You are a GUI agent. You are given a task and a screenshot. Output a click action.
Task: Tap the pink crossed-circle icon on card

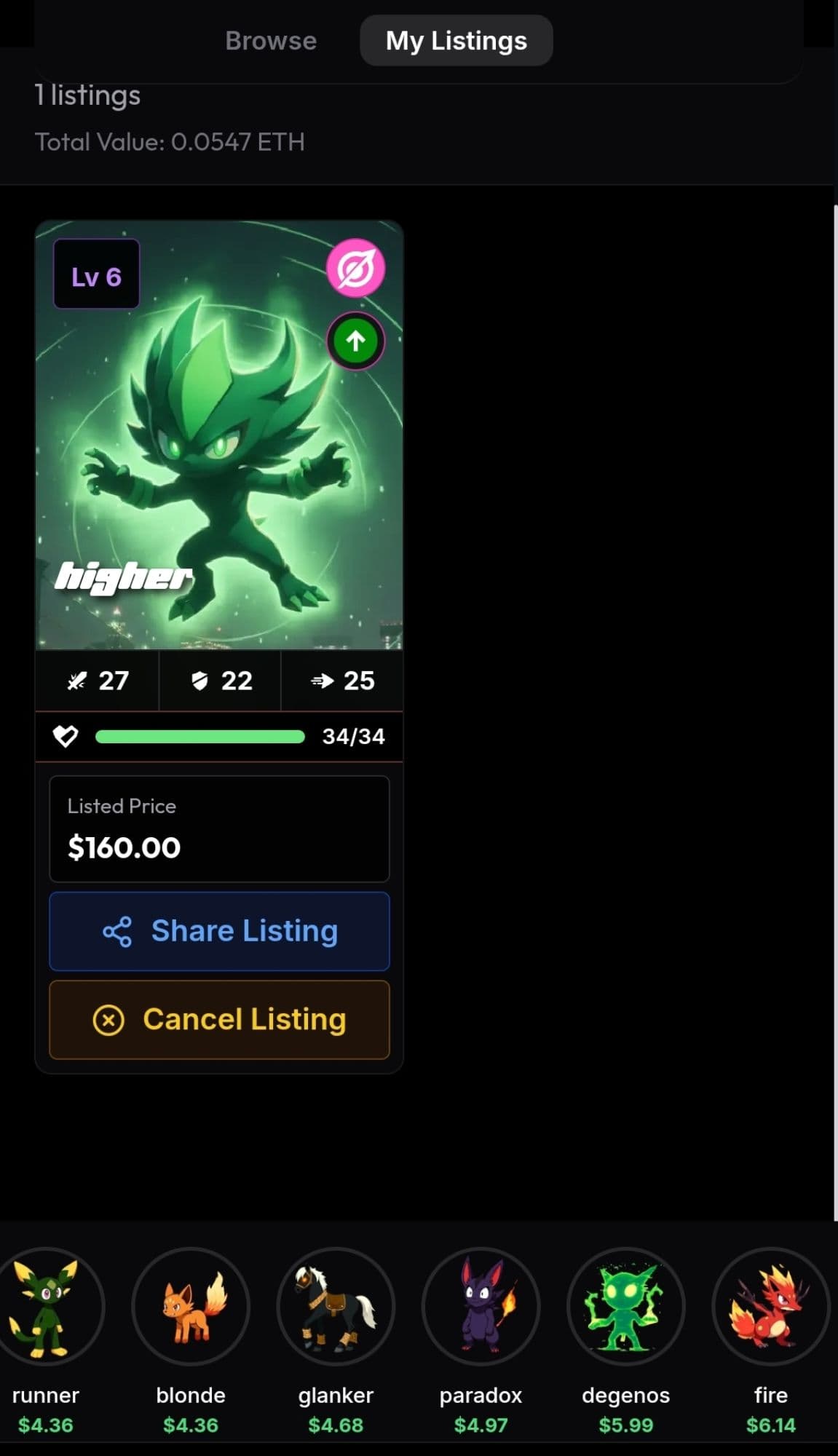pyautogui.click(x=355, y=269)
